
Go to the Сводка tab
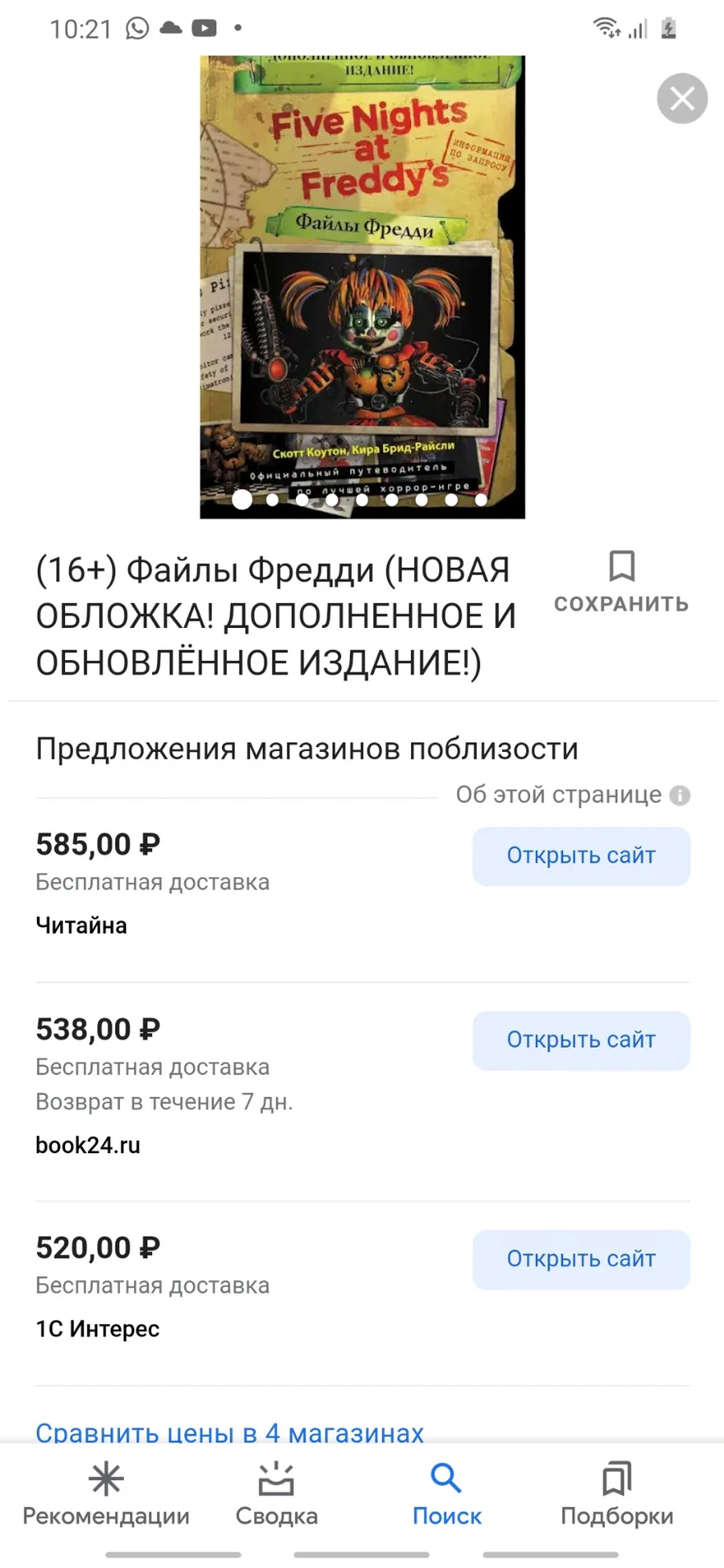click(x=276, y=1496)
